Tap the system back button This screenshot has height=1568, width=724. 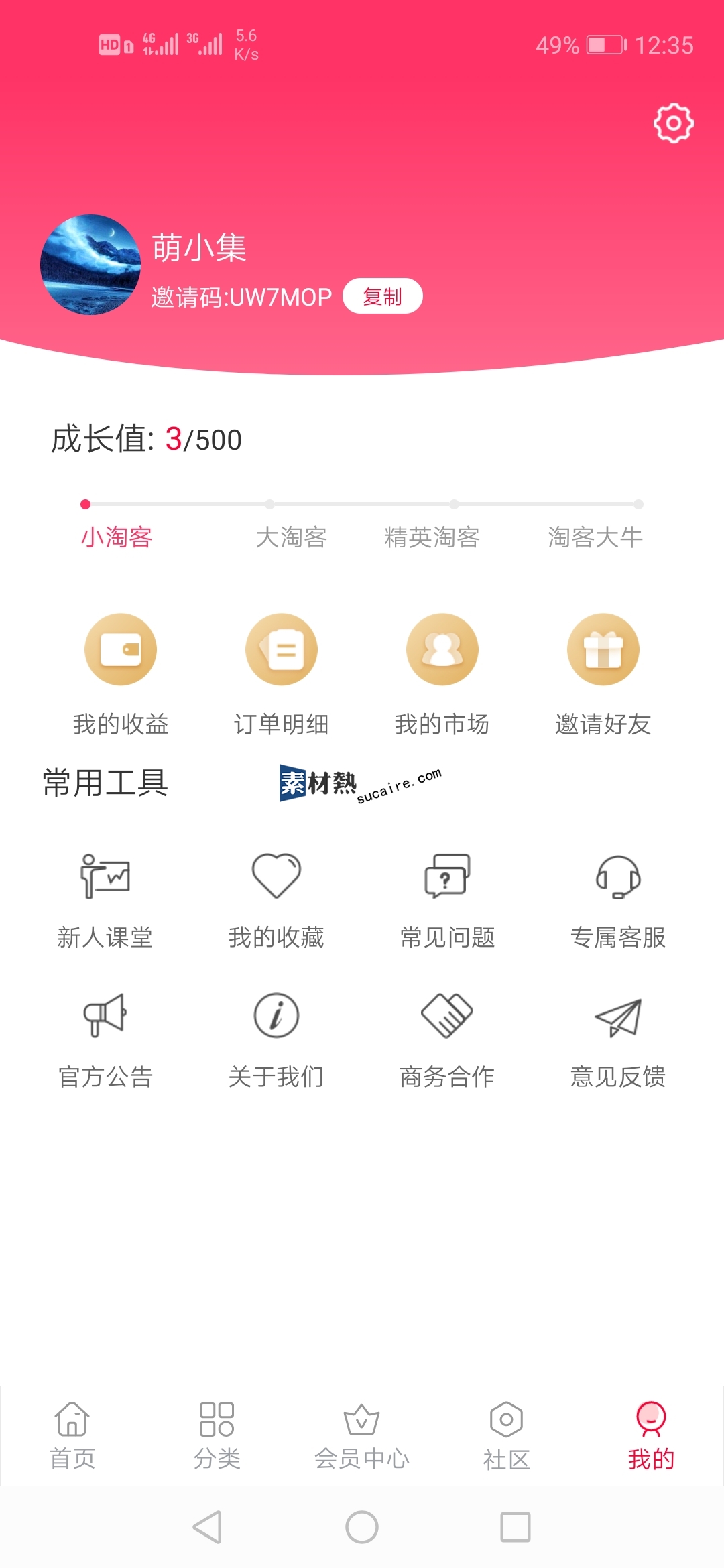[207, 1527]
